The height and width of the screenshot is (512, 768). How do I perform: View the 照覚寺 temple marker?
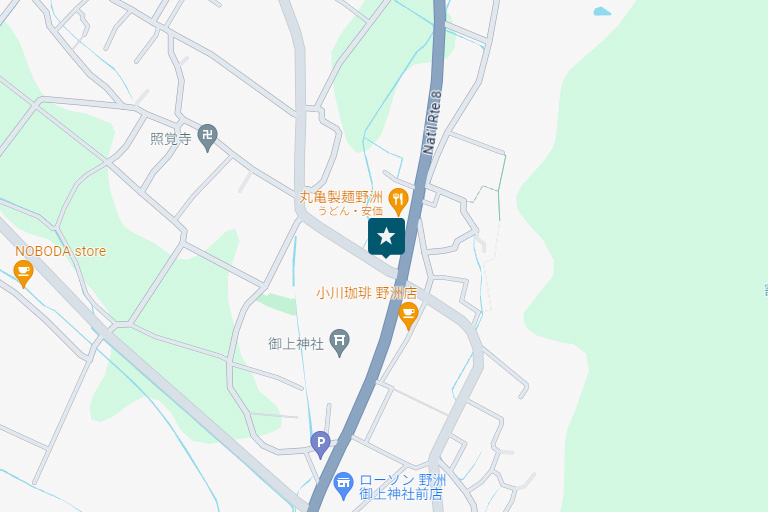pyautogui.click(x=208, y=137)
